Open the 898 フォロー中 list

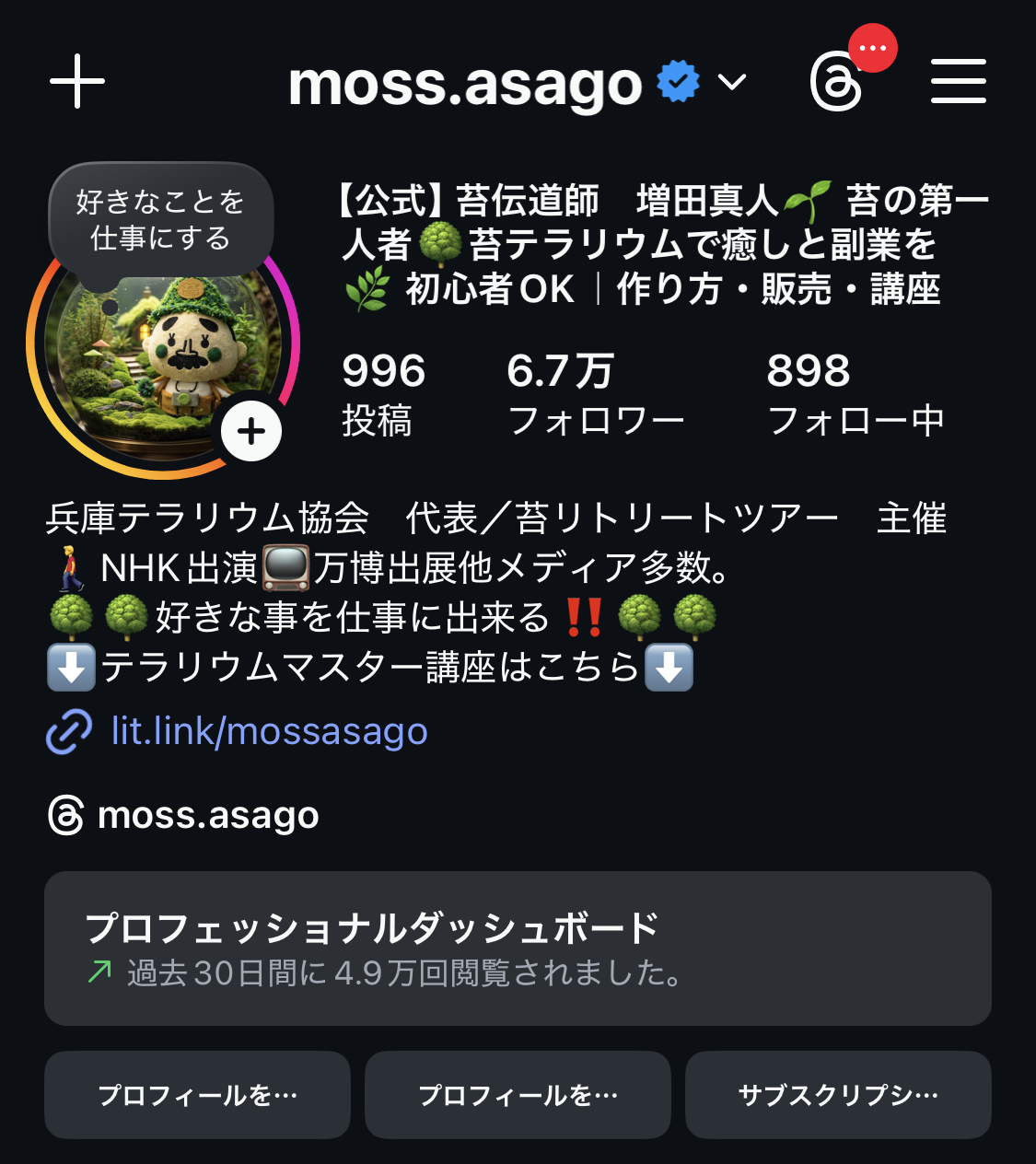(856, 394)
